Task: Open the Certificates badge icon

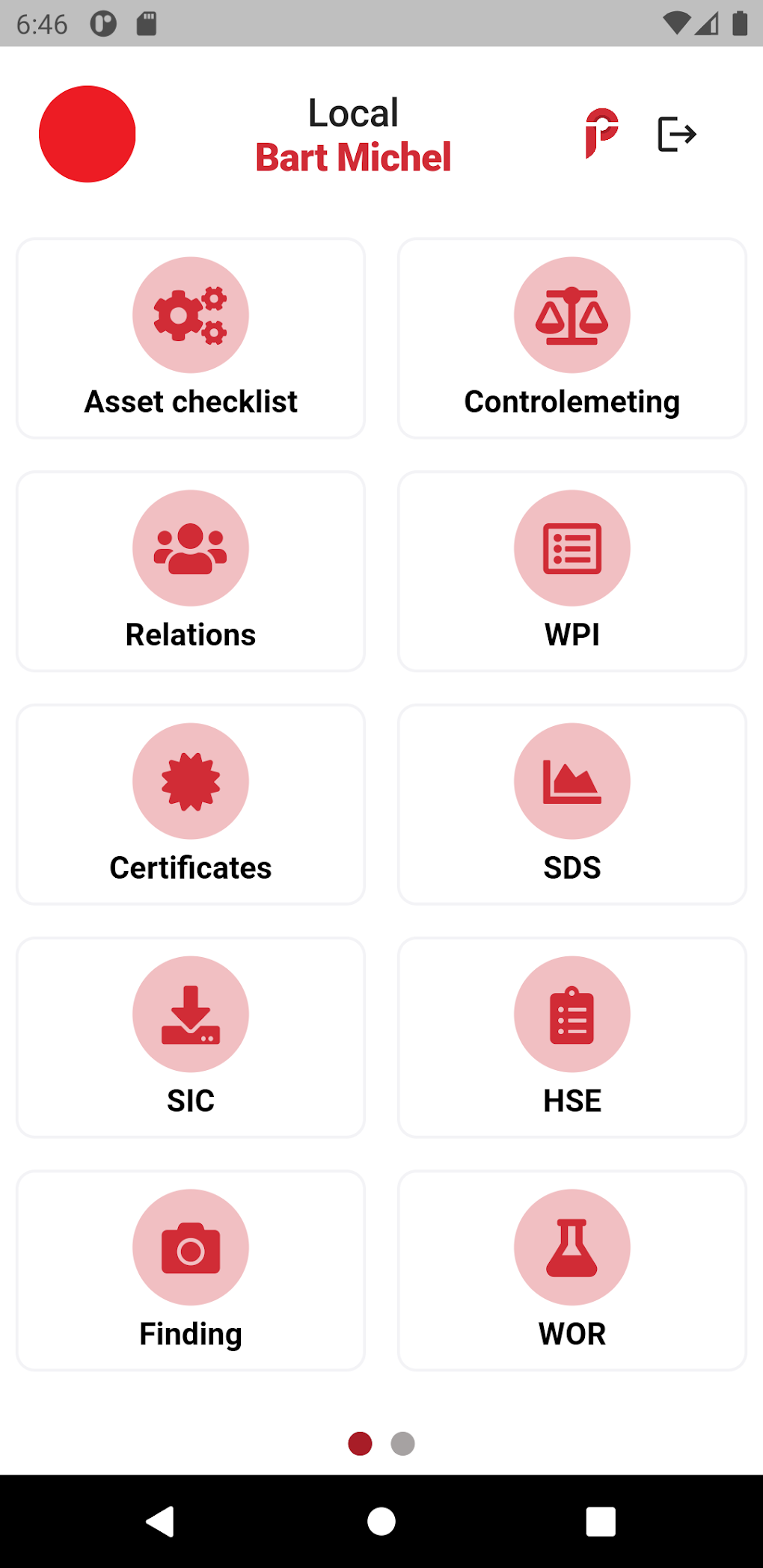Action: click(190, 781)
